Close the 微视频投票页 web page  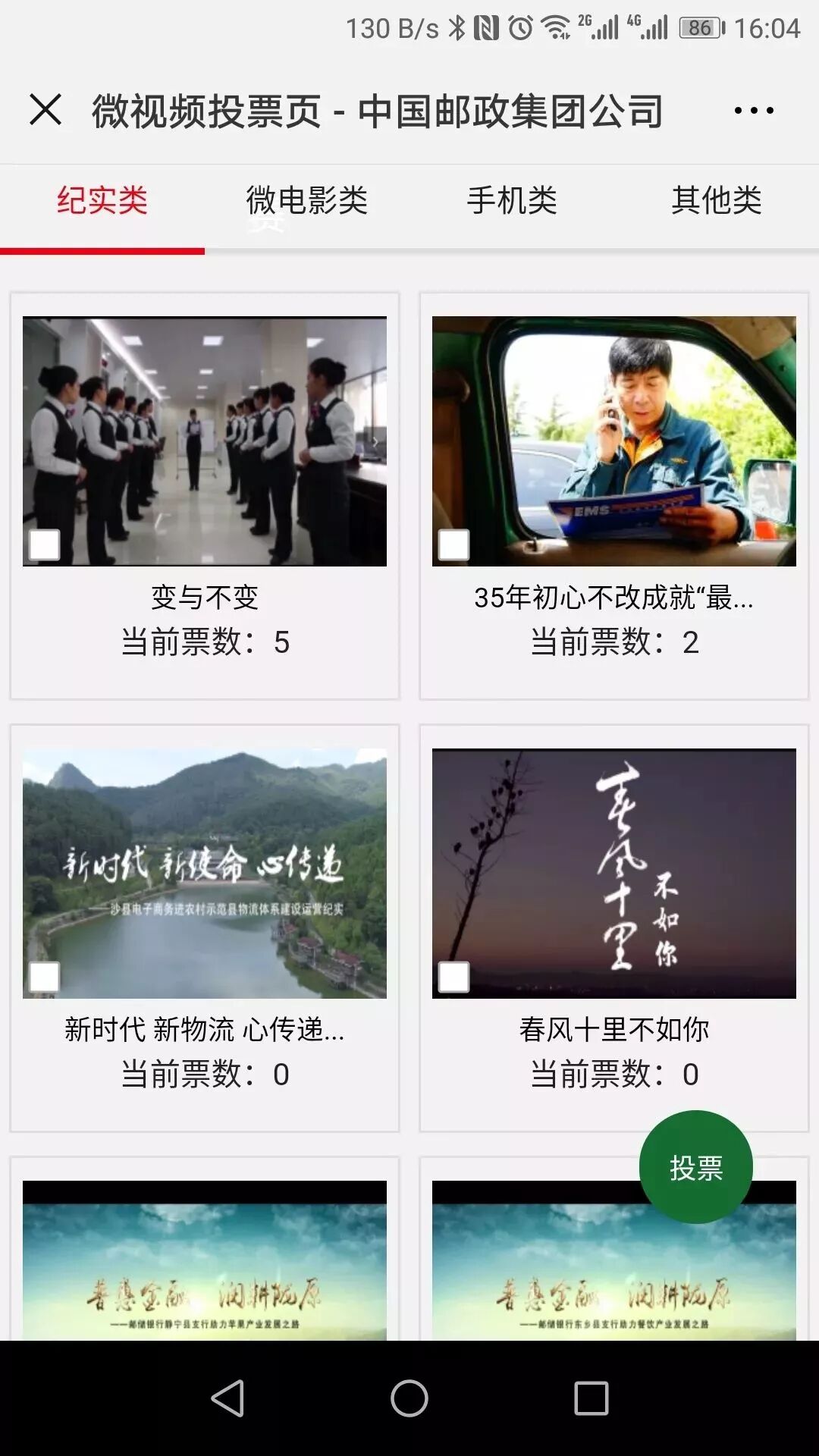[x=45, y=110]
